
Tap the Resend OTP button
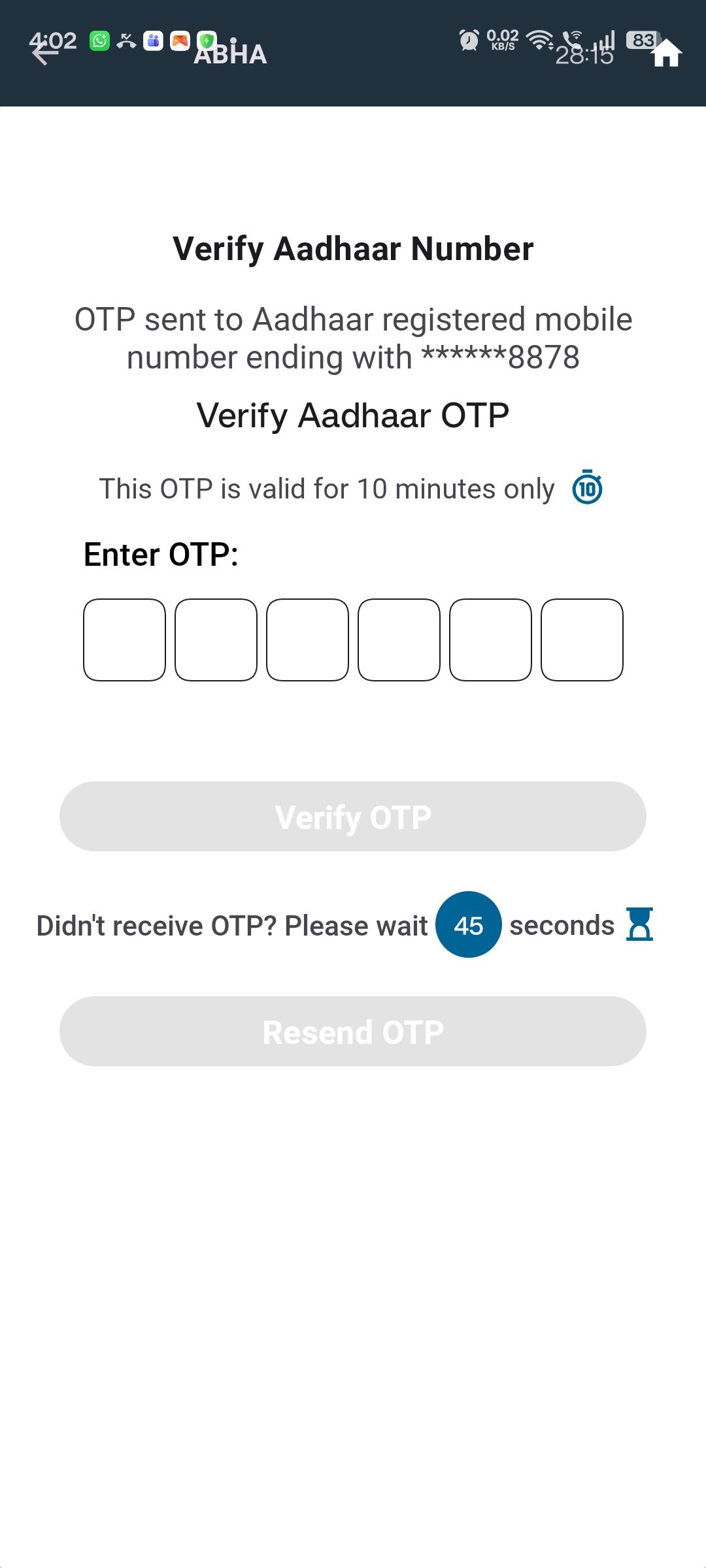(x=353, y=1031)
